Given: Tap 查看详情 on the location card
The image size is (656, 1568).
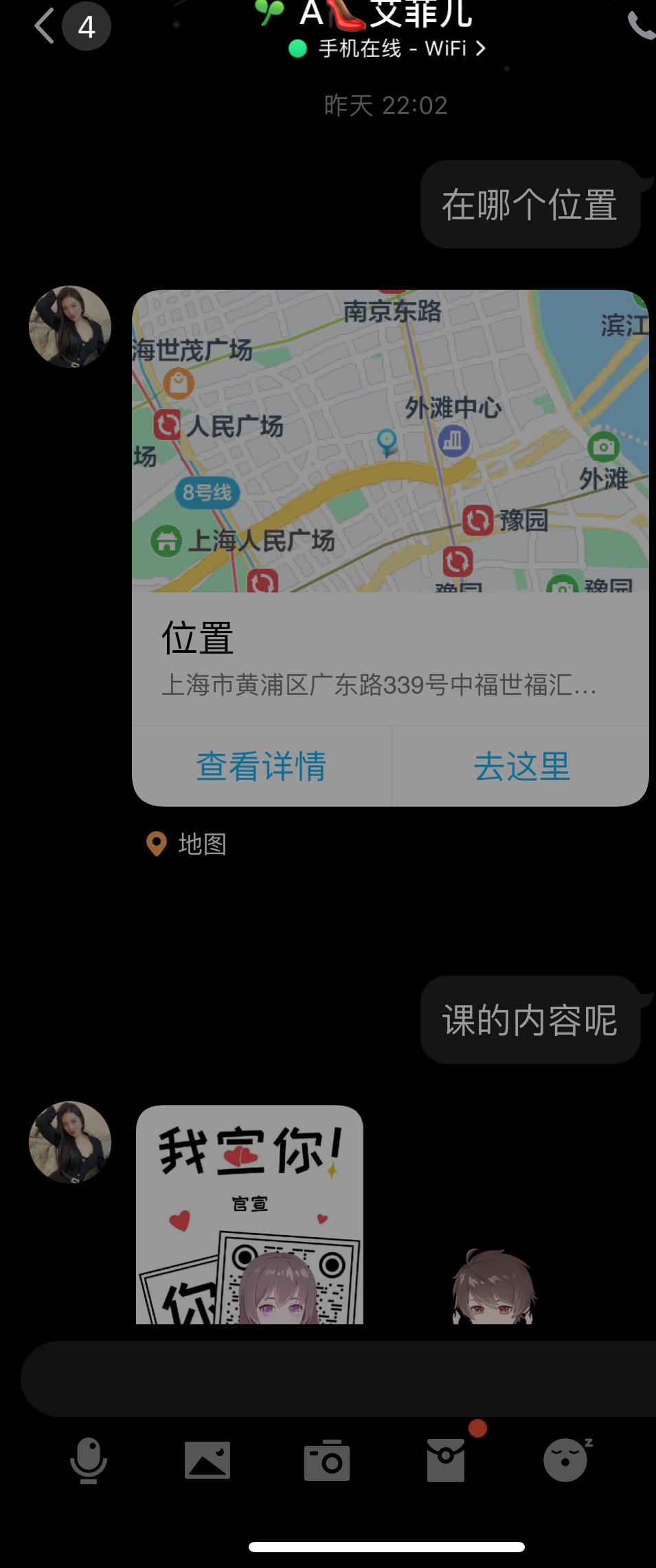Looking at the screenshot, I should pos(261,766).
